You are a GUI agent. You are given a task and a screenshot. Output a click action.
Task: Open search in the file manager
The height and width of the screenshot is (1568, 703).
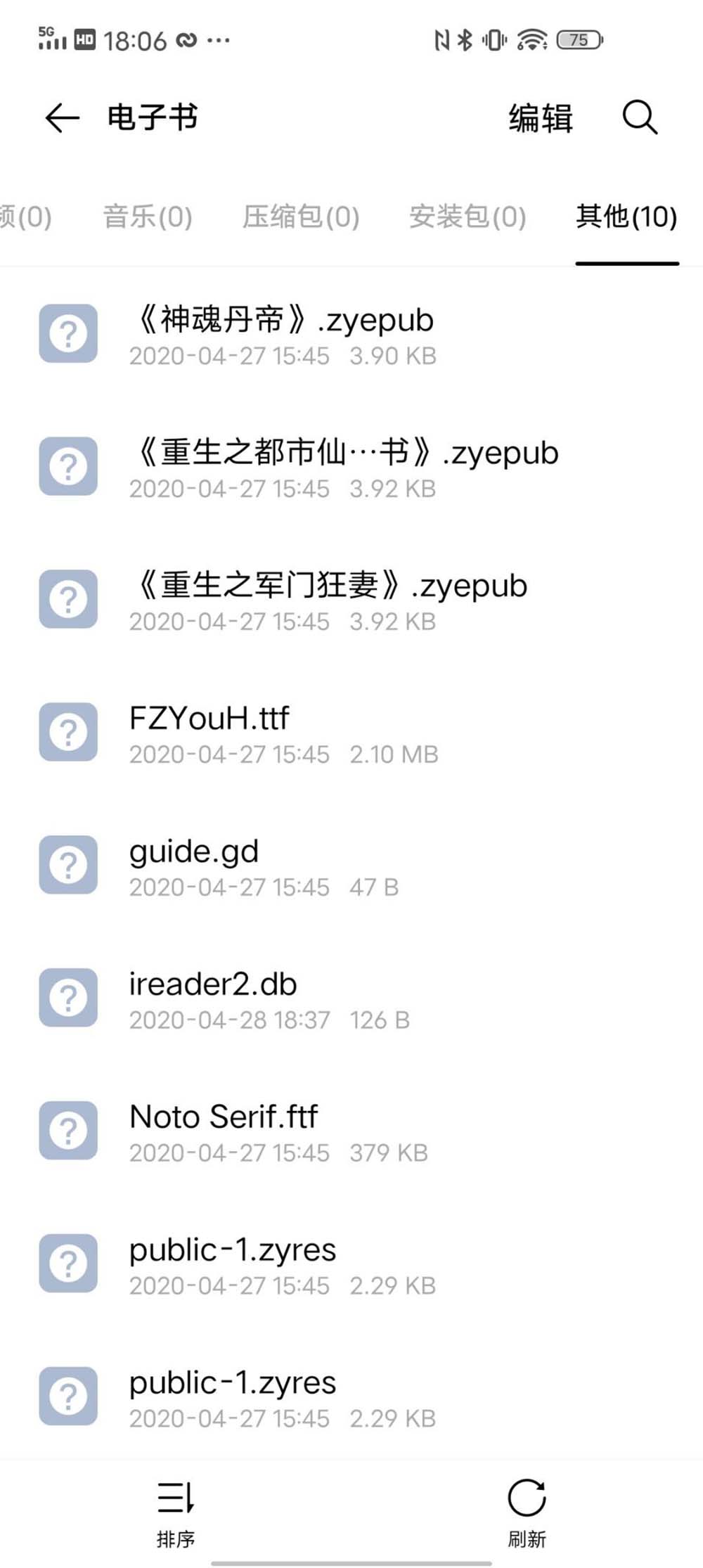pos(640,118)
